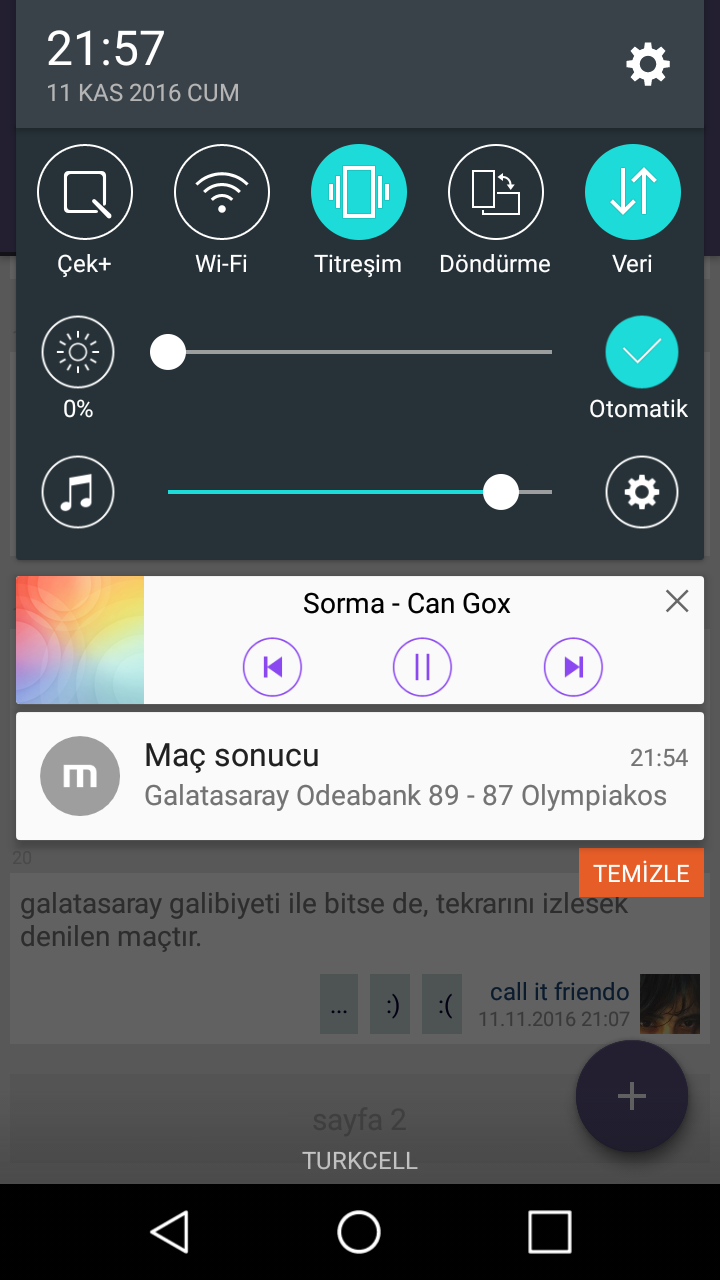Screen dimensions: 720x1280
Task: Disable Otomatik brightness checkbox
Action: 641,352
